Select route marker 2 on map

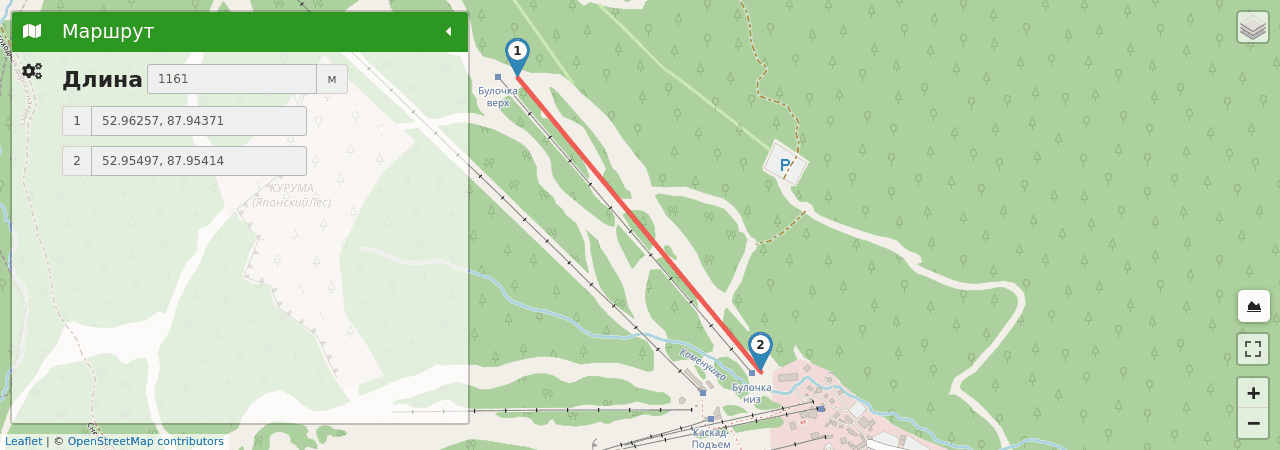[x=760, y=347]
